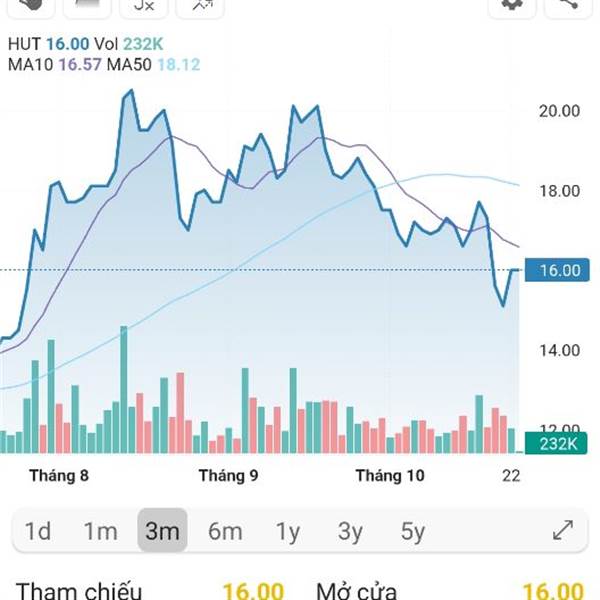Viewport: 600px width, 600px height.
Task: Switch chart to 1m range
Action: point(100,531)
